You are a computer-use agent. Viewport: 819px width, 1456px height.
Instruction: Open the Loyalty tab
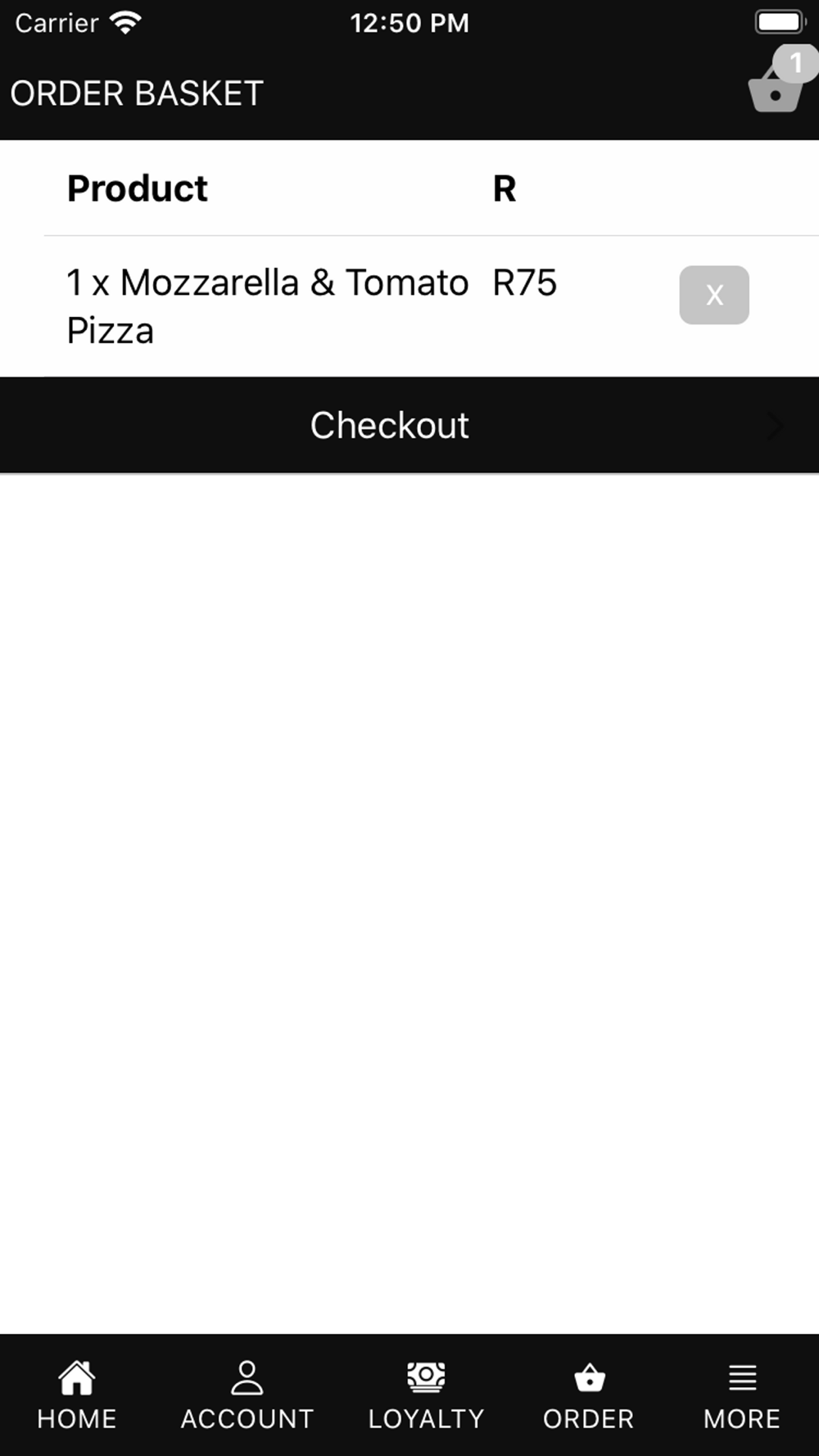pos(426,1395)
